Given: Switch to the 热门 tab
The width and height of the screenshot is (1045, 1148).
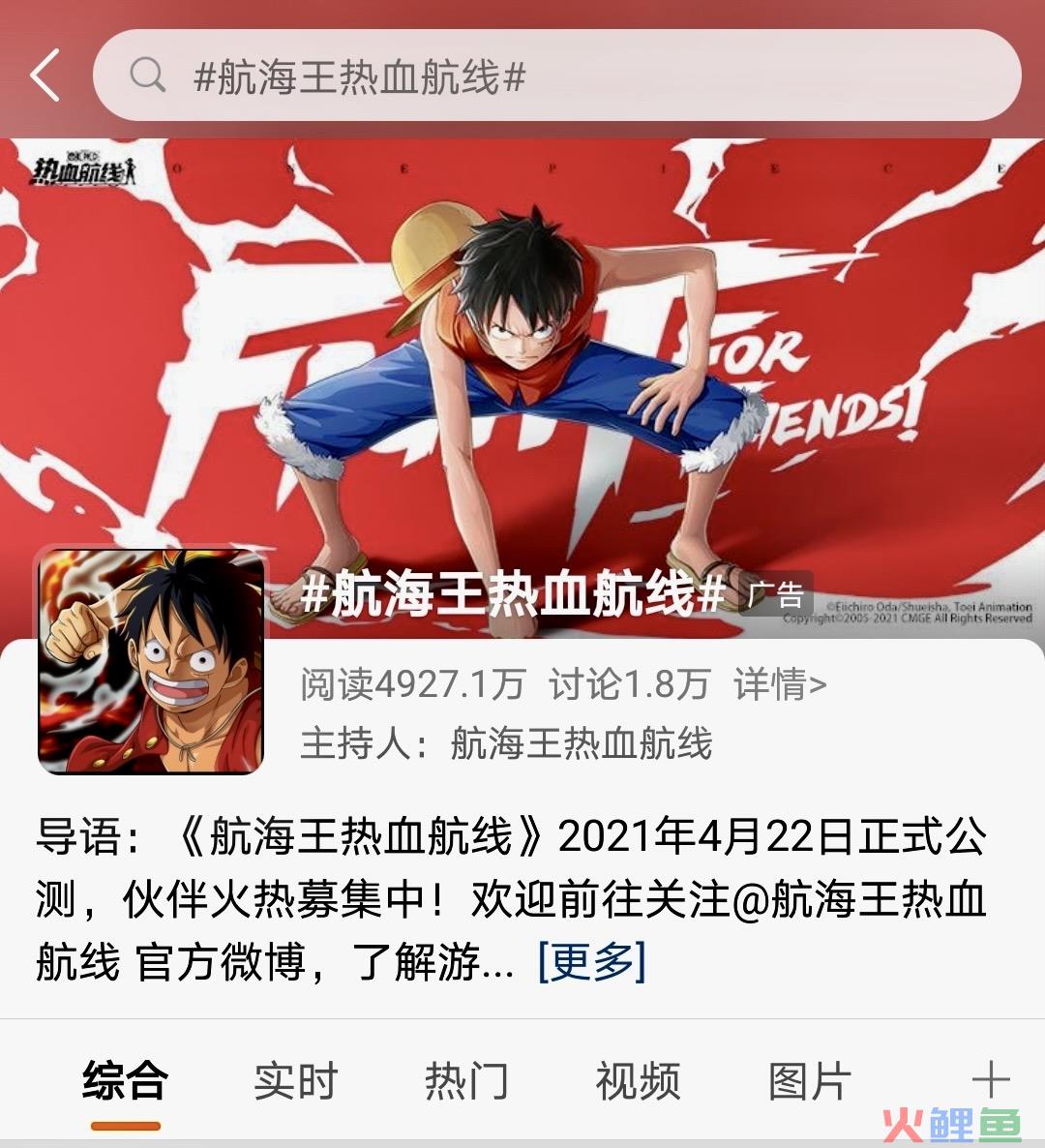Looking at the screenshot, I should coord(466,1081).
